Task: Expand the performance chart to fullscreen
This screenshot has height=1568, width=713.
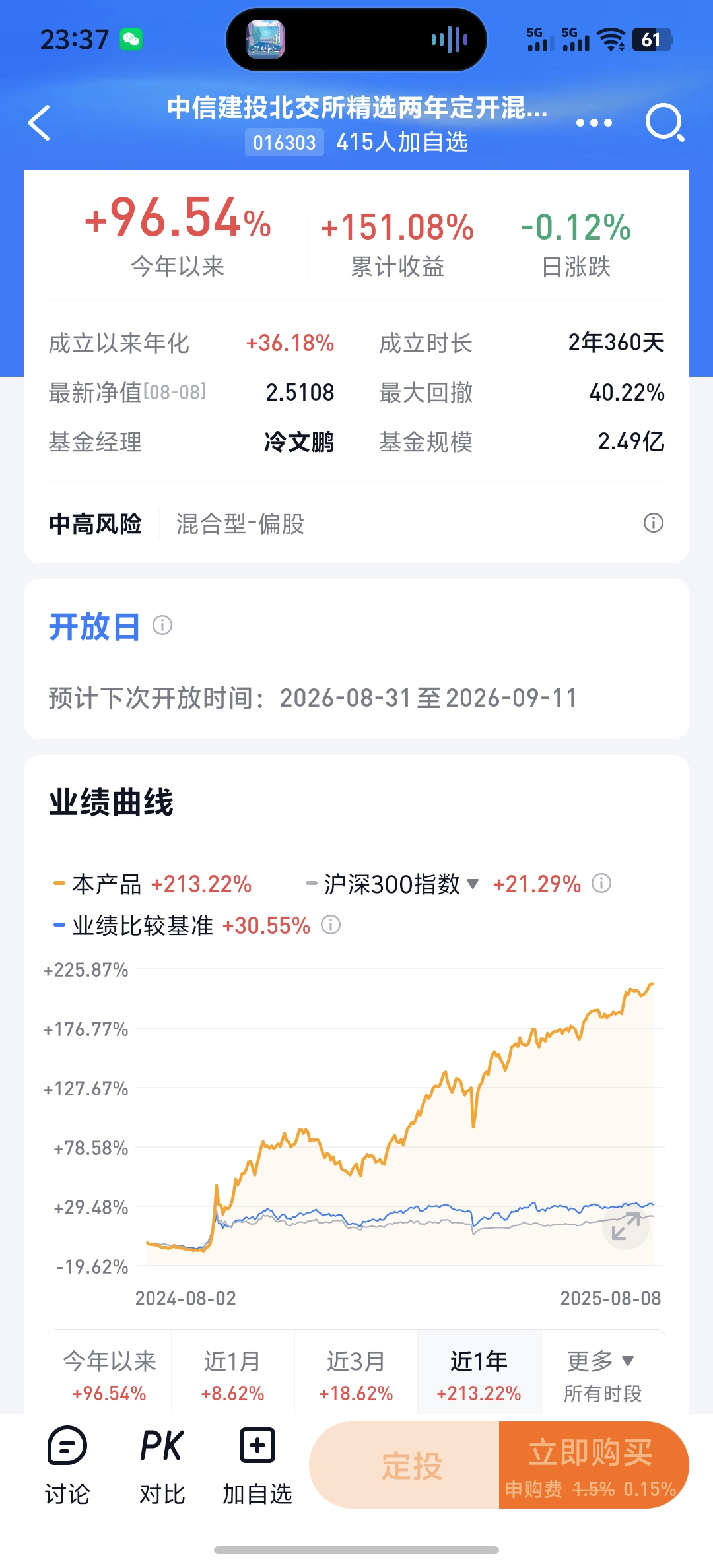Action: coord(626,1227)
